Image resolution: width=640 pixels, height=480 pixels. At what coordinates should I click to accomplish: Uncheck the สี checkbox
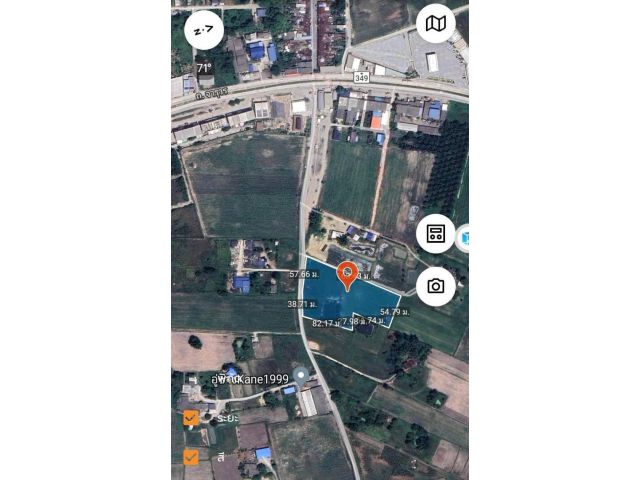pos(191,457)
